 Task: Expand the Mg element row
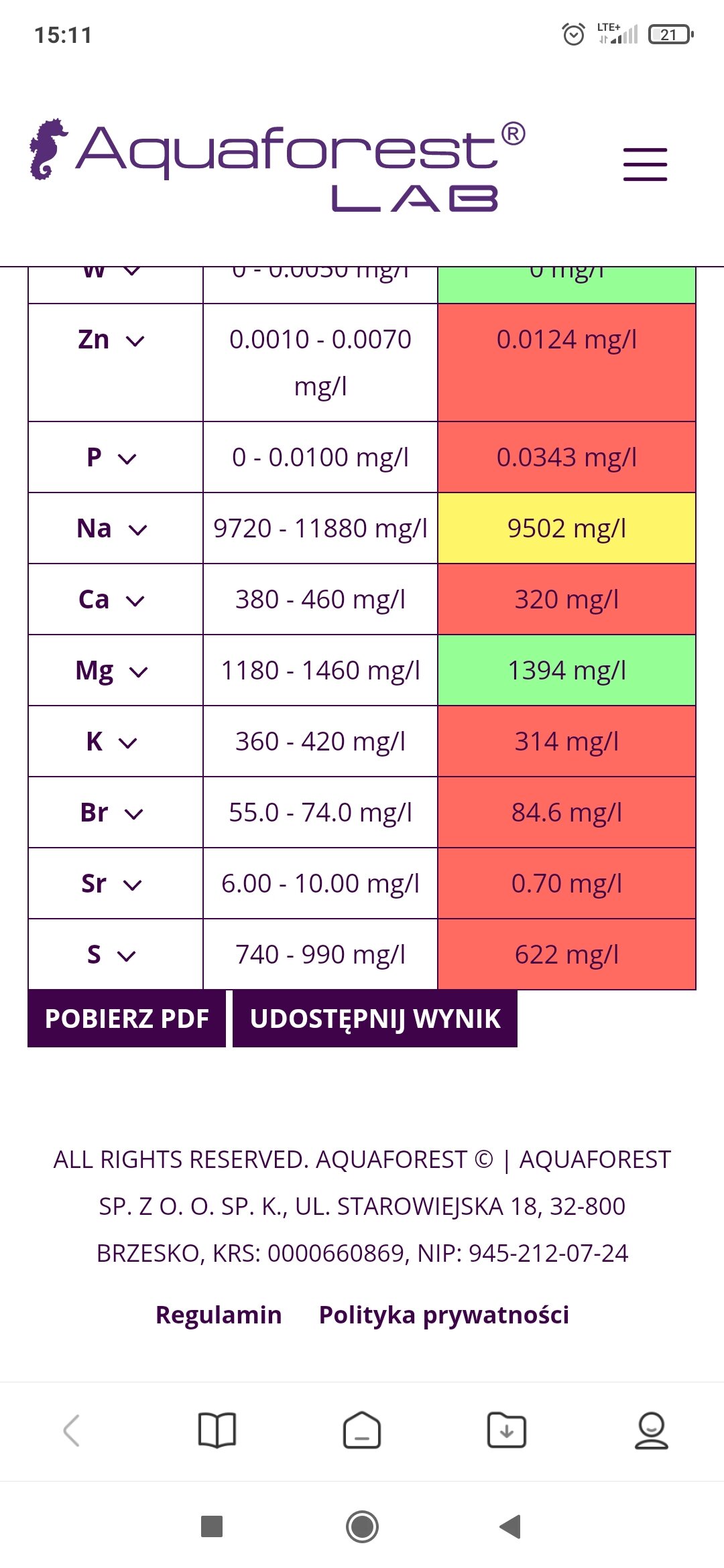pyautogui.click(x=137, y=671)
